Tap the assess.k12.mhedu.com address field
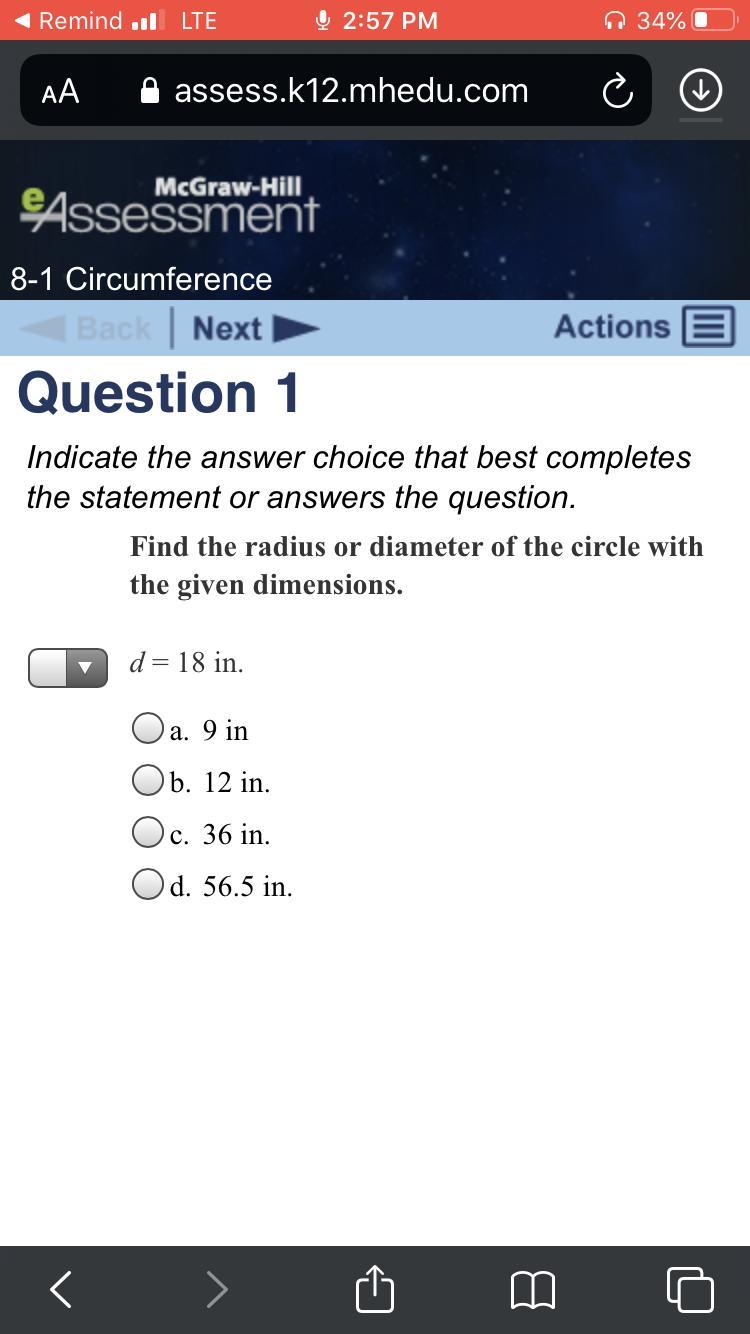This screenshot has height=1334, width=750. 350,91
